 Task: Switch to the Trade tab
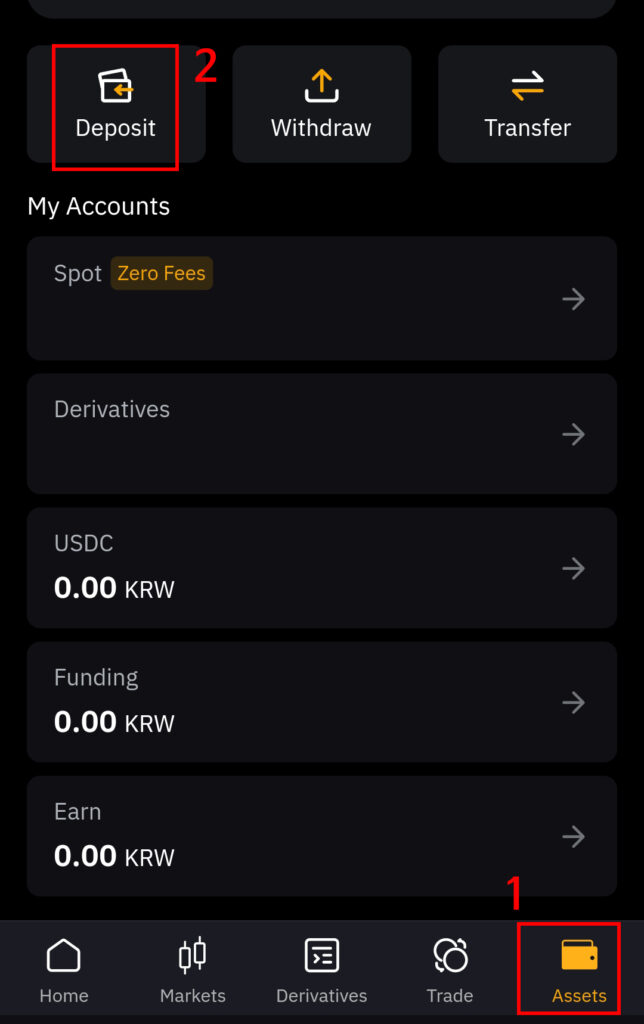click(x=450, y=970)
